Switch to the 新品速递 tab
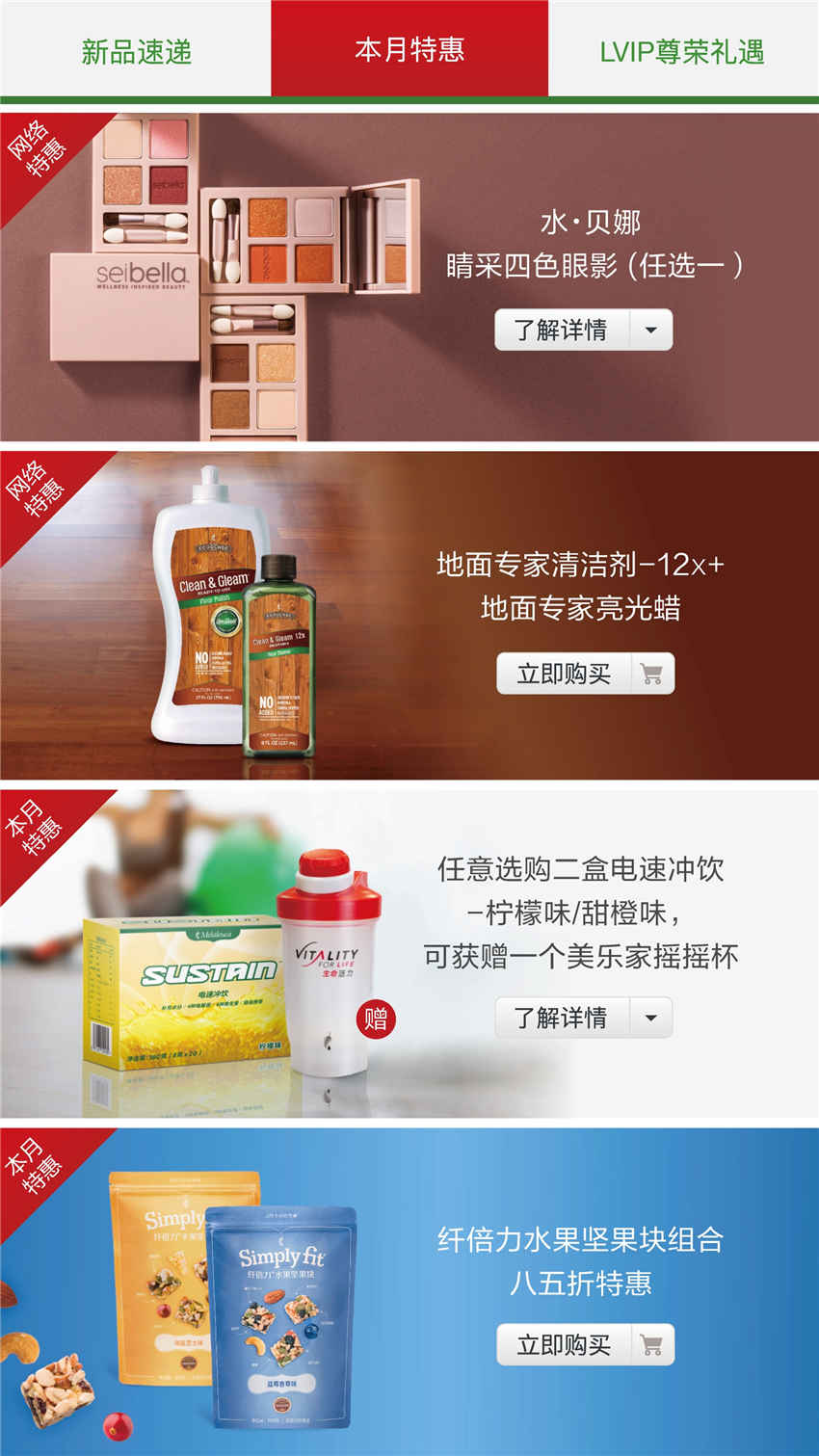This screenshot has width=819, height=1456. click(x=136, y=50)
